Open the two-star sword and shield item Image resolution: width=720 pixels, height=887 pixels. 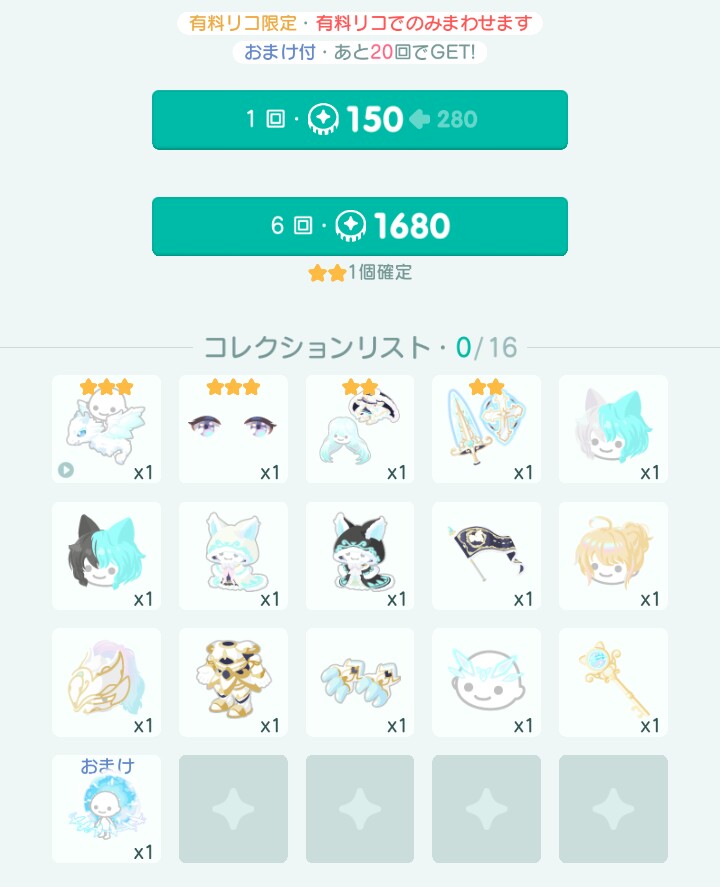(486, 429)
